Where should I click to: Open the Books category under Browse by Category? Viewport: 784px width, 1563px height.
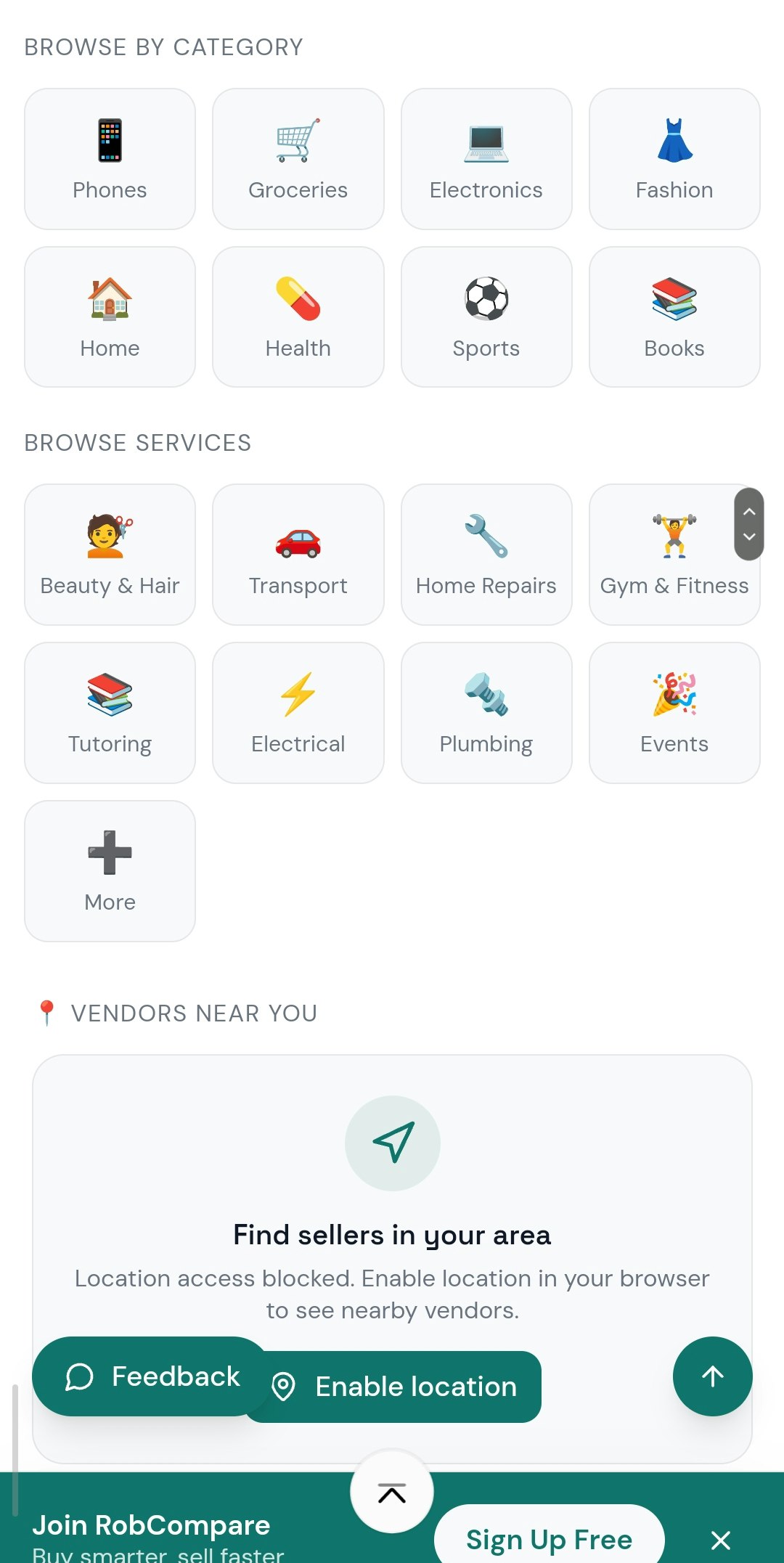point(674,317)
